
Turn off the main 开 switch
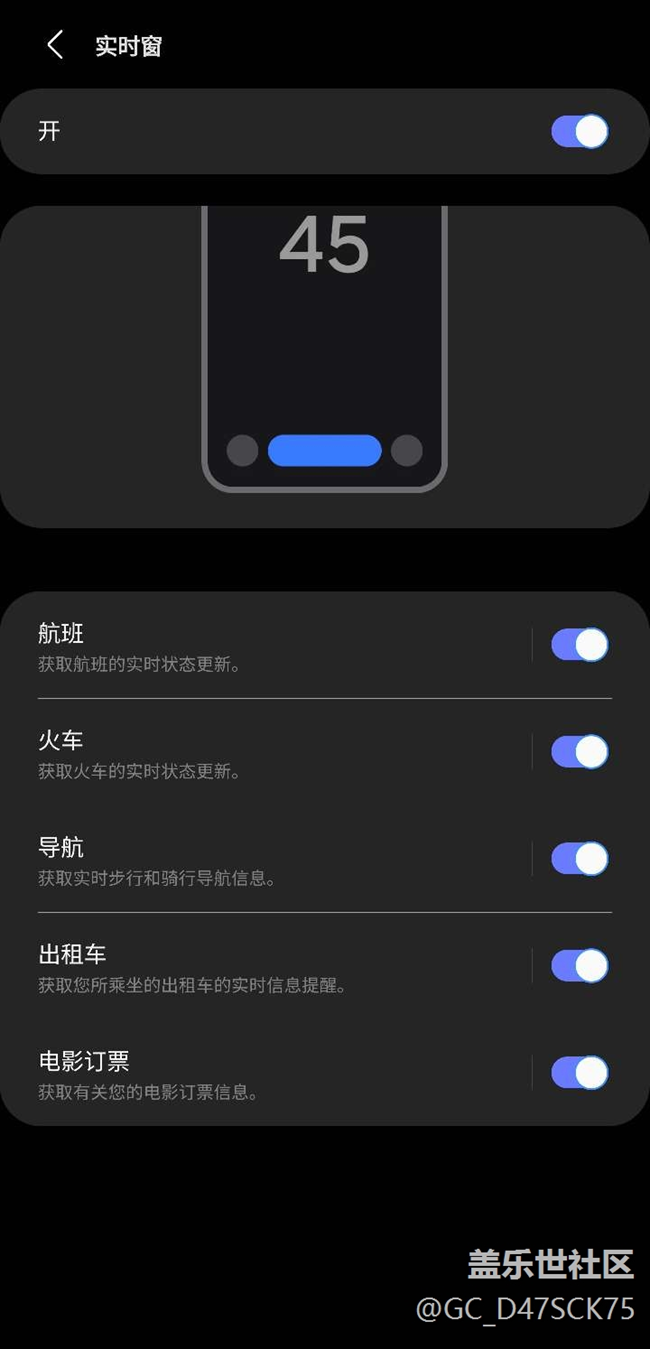click(x=579, y=131)
